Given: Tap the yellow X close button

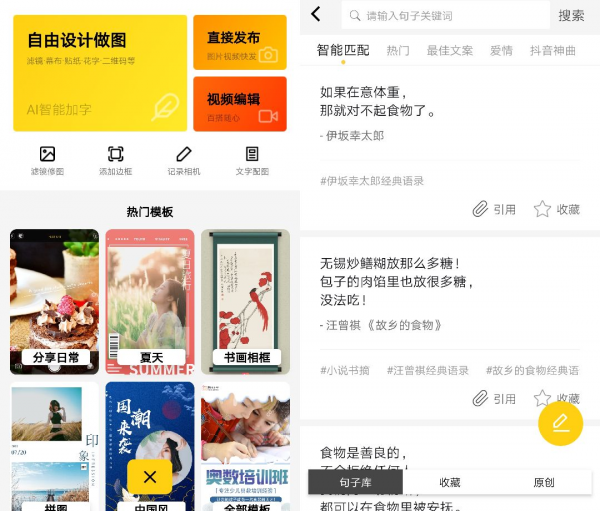Looking at the screenshot, I should 150,476.
